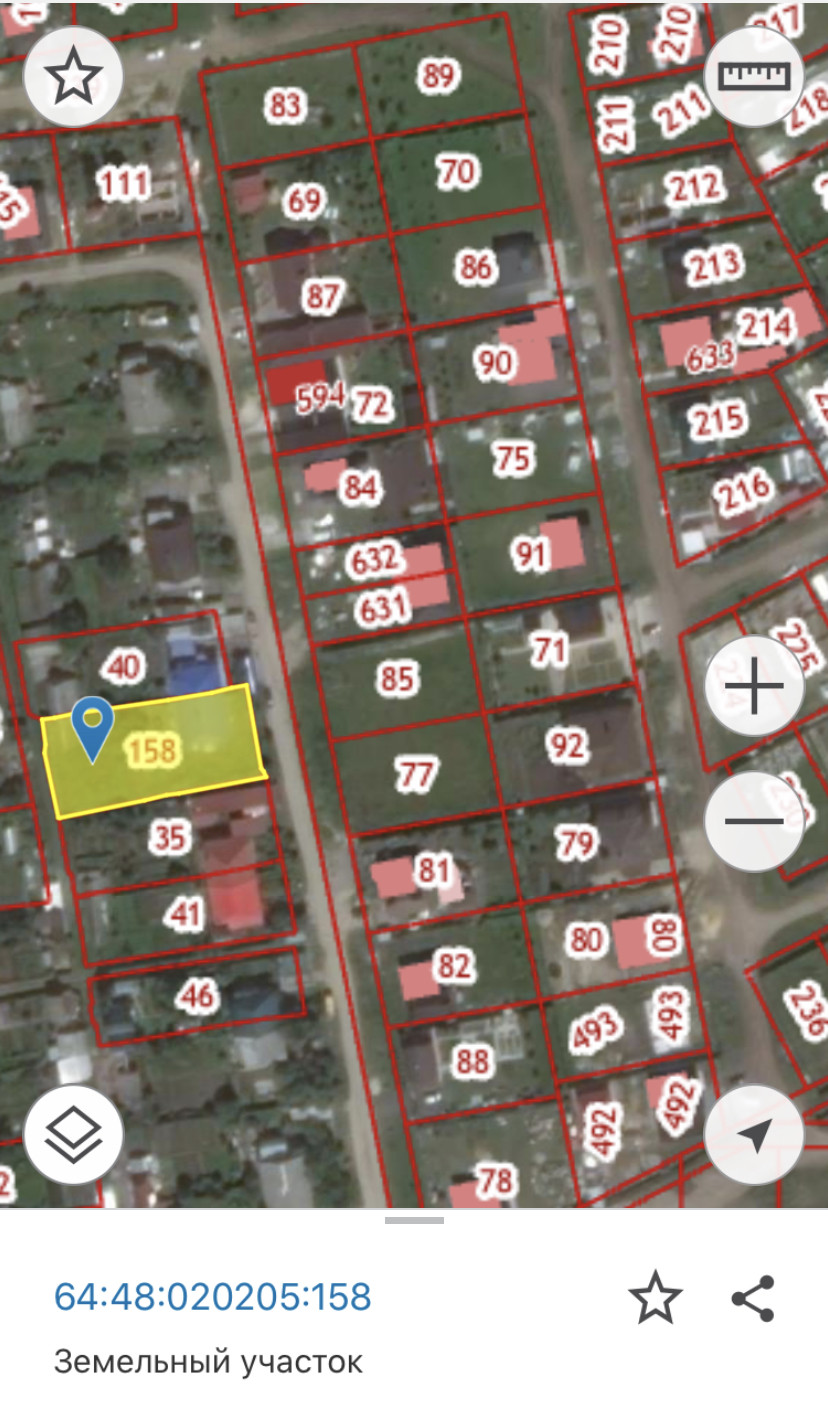The image size is (828, 1420).
Task: Expand the bottom sheet handle
Action: point(414,1220)
